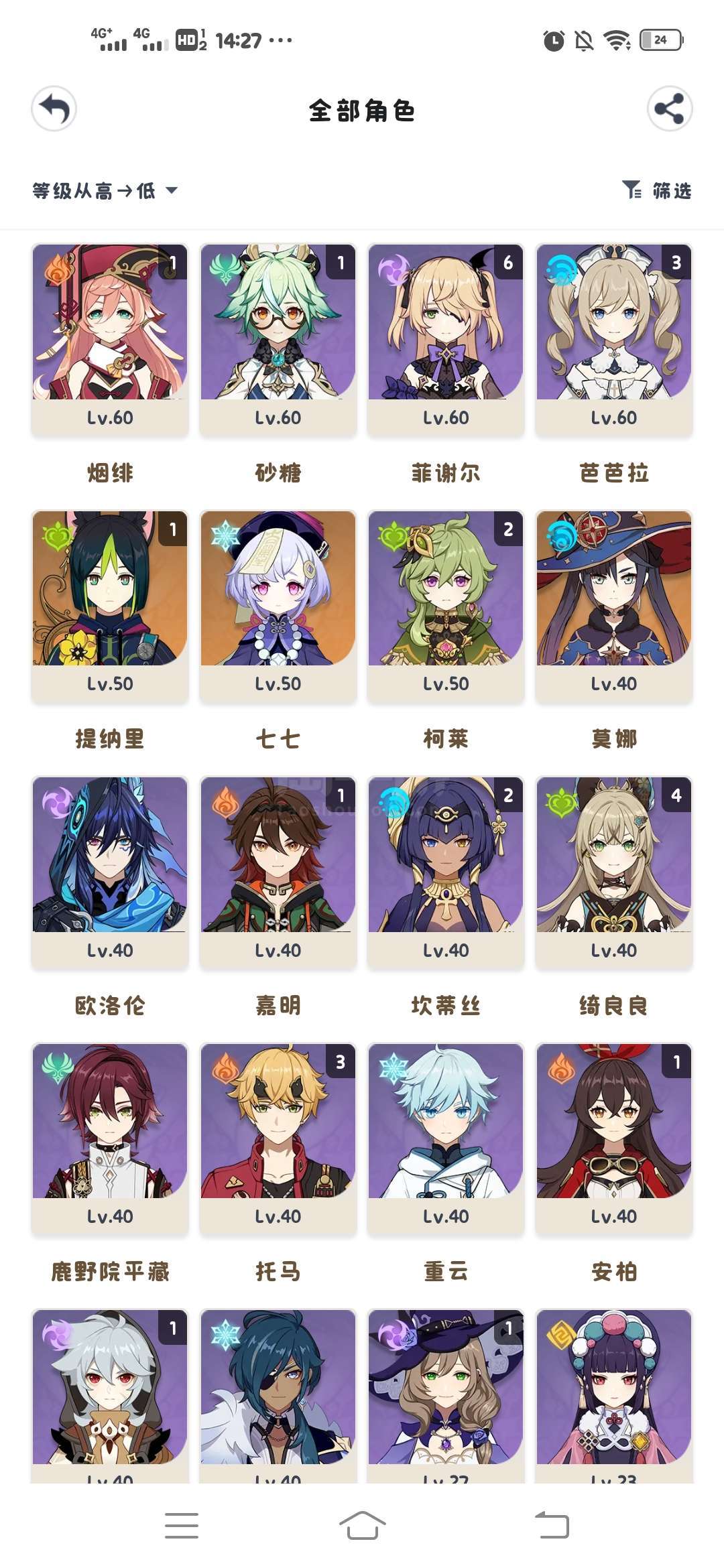Tap the 提纳里 character card
This screenshot has height=1568, width=724.
pyautogui.click(x=110, y=606)
